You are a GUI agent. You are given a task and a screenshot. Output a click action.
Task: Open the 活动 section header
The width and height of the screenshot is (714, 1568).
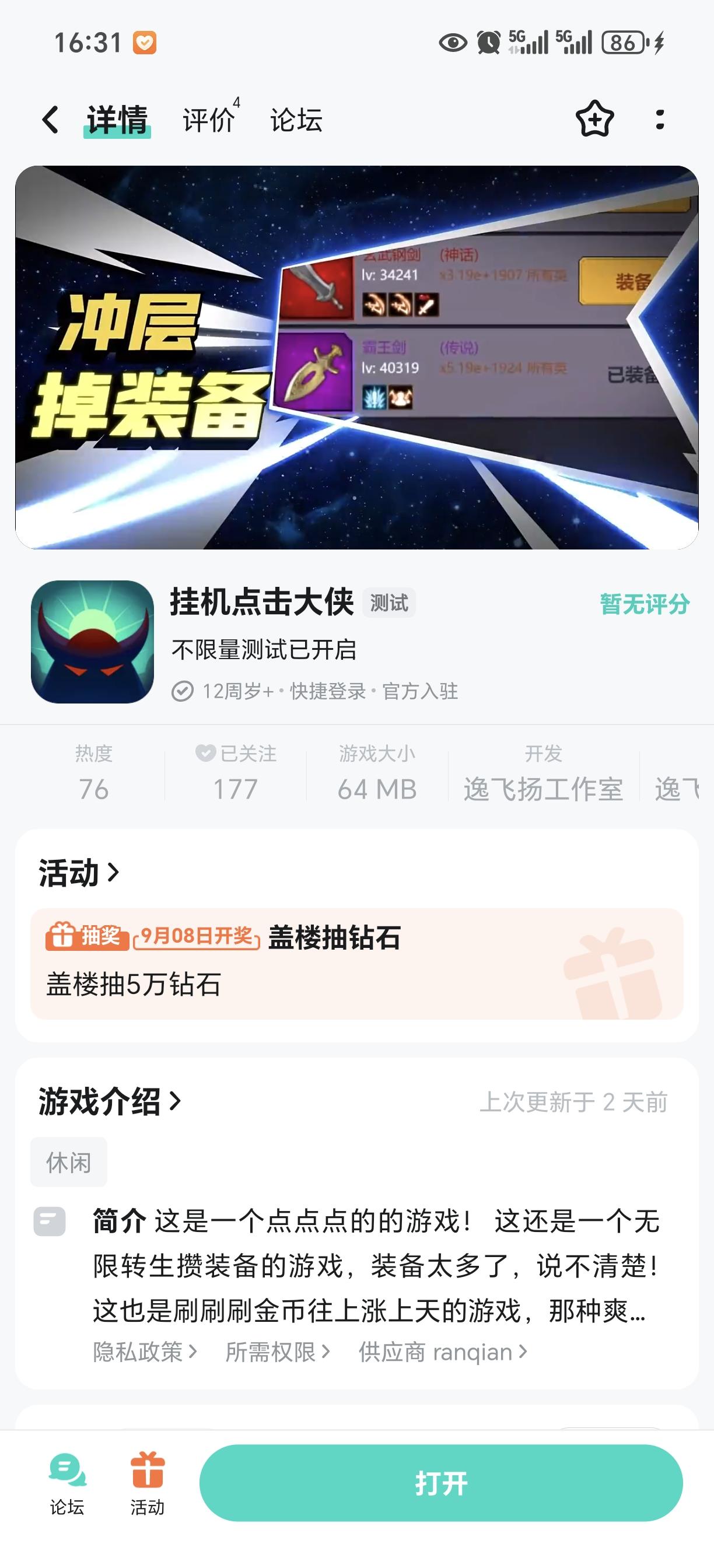pyautogui.click(x=79, y=873)
